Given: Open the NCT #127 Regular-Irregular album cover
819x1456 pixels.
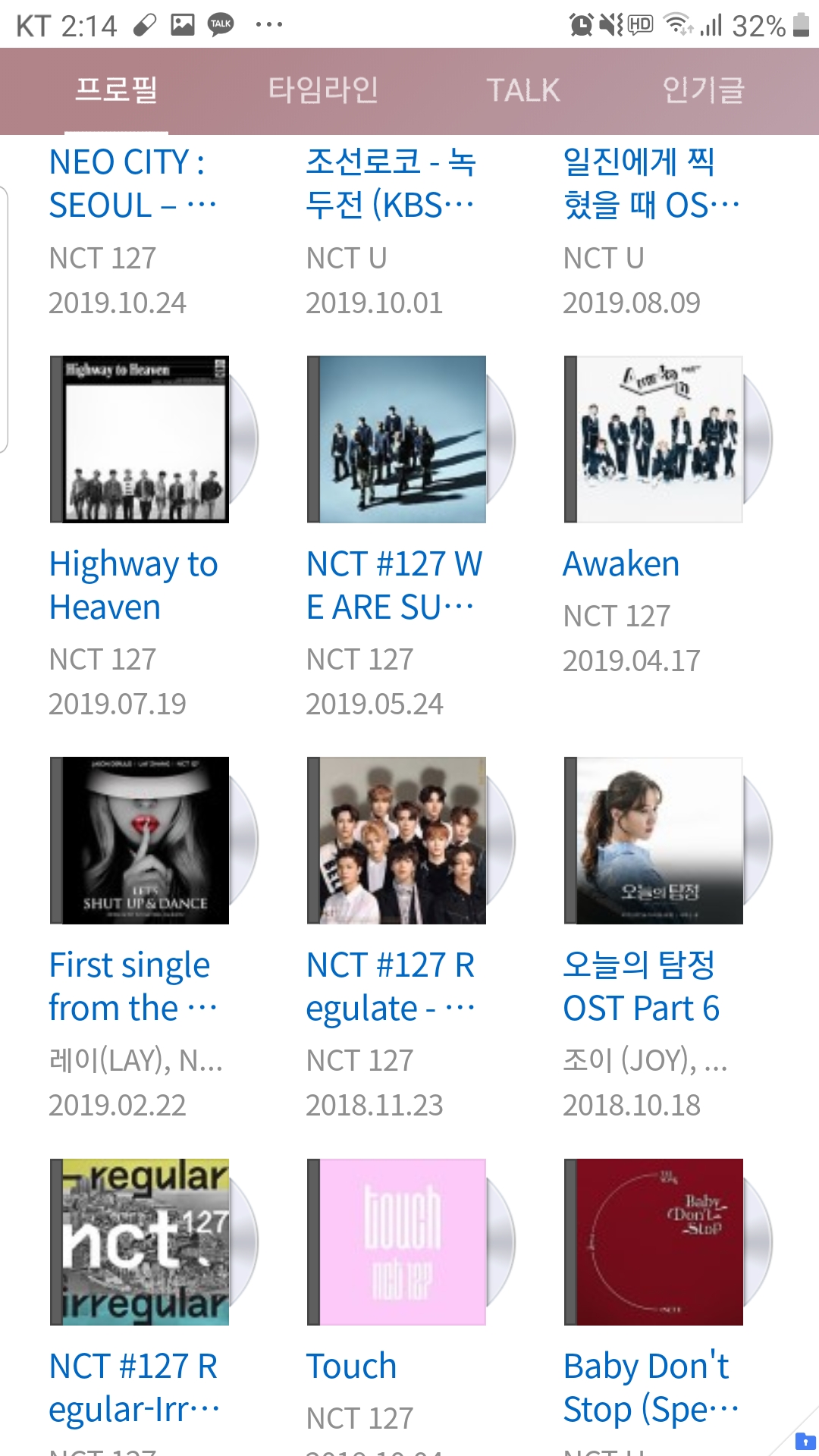Looking at the screenshot, I should coord(140,1241).
